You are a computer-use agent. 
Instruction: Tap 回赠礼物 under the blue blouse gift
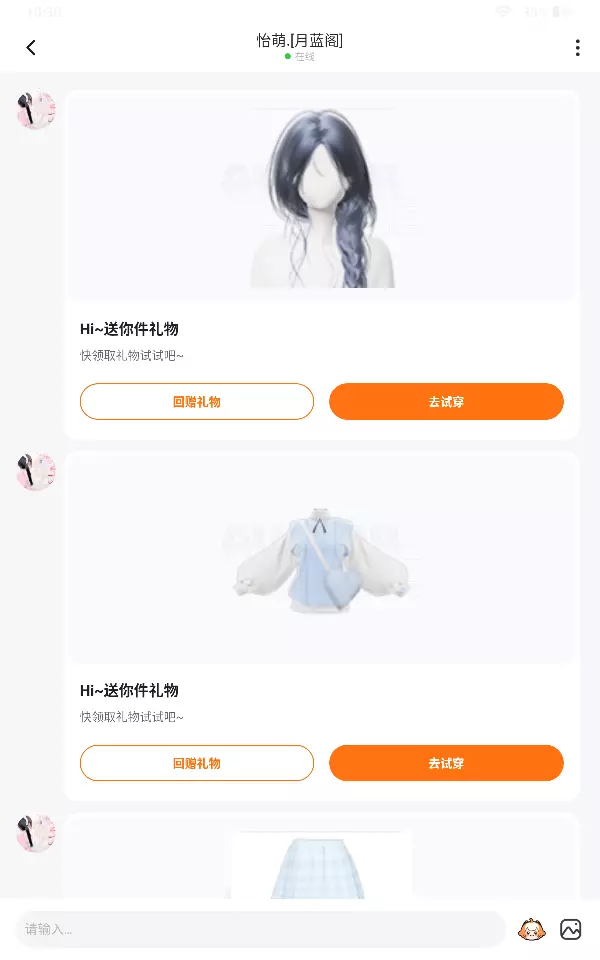197,763
